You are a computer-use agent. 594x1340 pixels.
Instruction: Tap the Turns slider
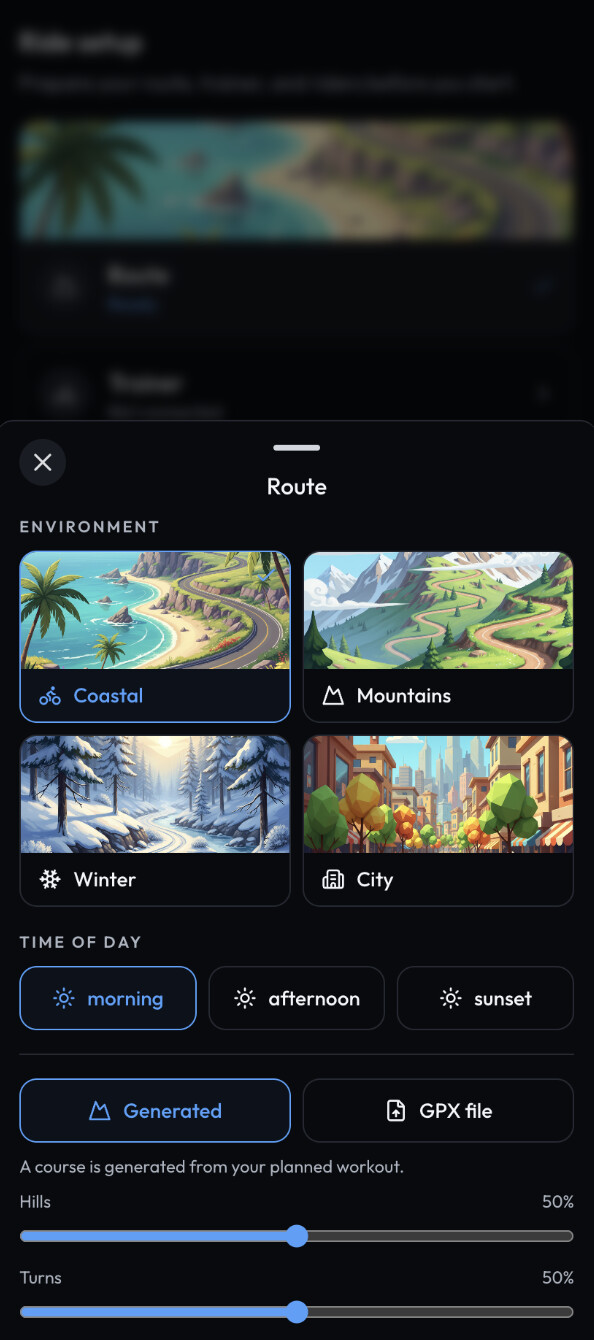[x=297, y=1312]
